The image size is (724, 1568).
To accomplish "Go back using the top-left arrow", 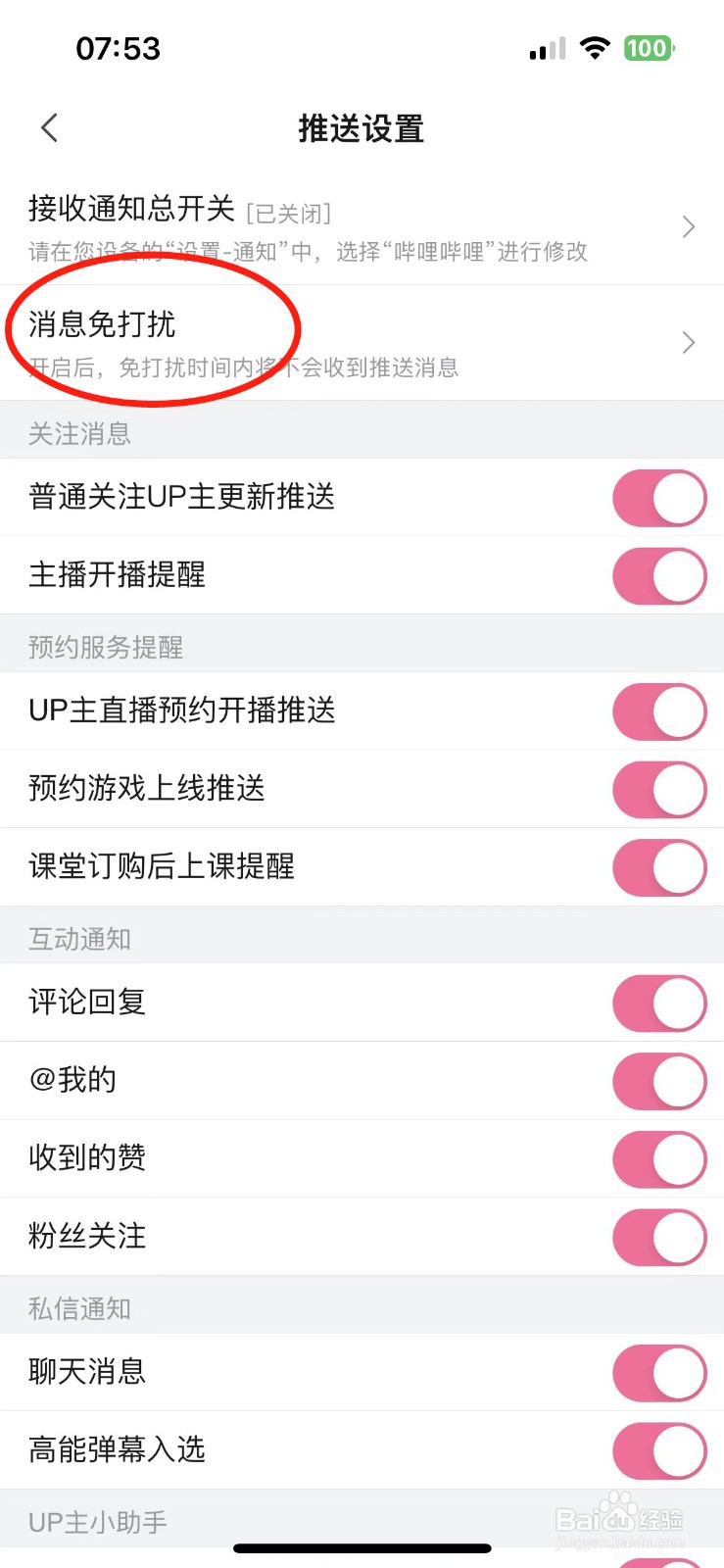I will point(50,127).
